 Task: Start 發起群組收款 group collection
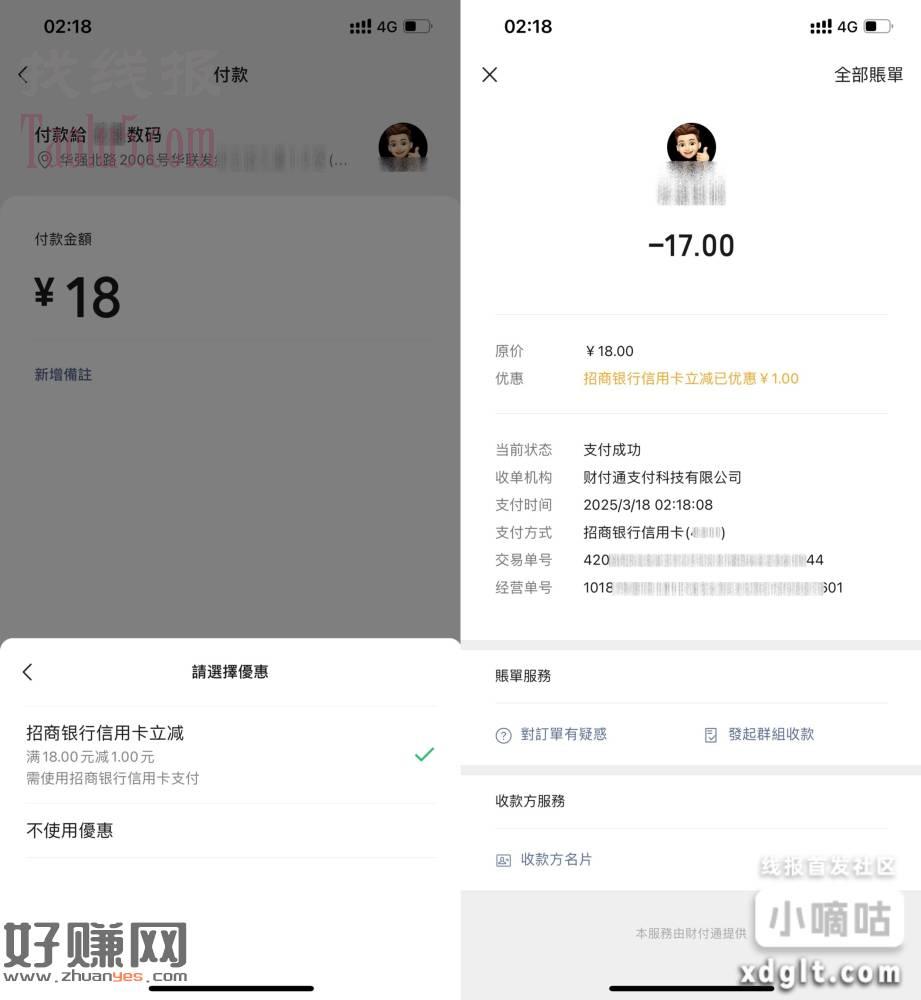pos(759,734)
